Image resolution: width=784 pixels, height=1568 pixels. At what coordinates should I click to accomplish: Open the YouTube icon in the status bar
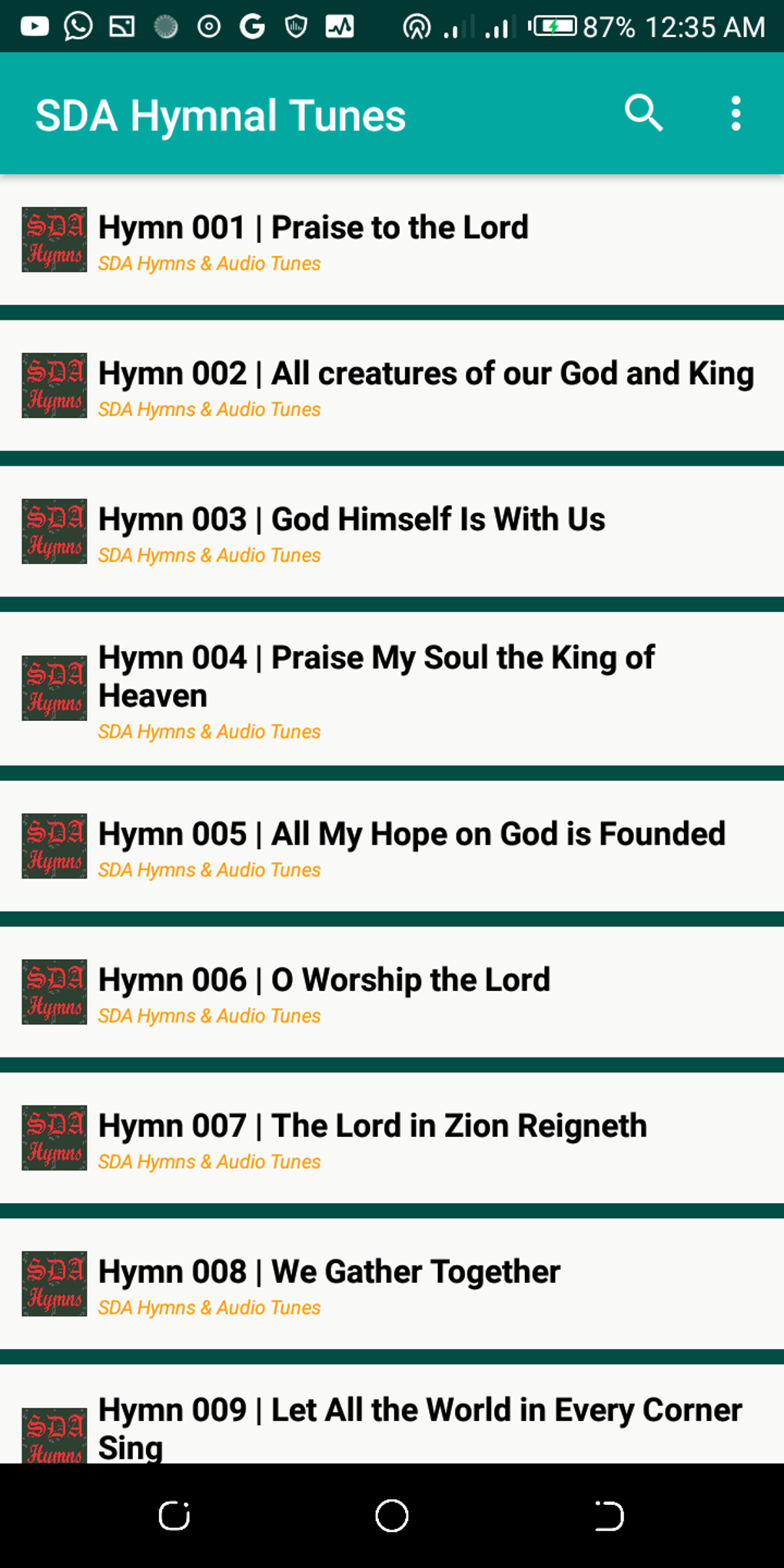click(34, 25)
